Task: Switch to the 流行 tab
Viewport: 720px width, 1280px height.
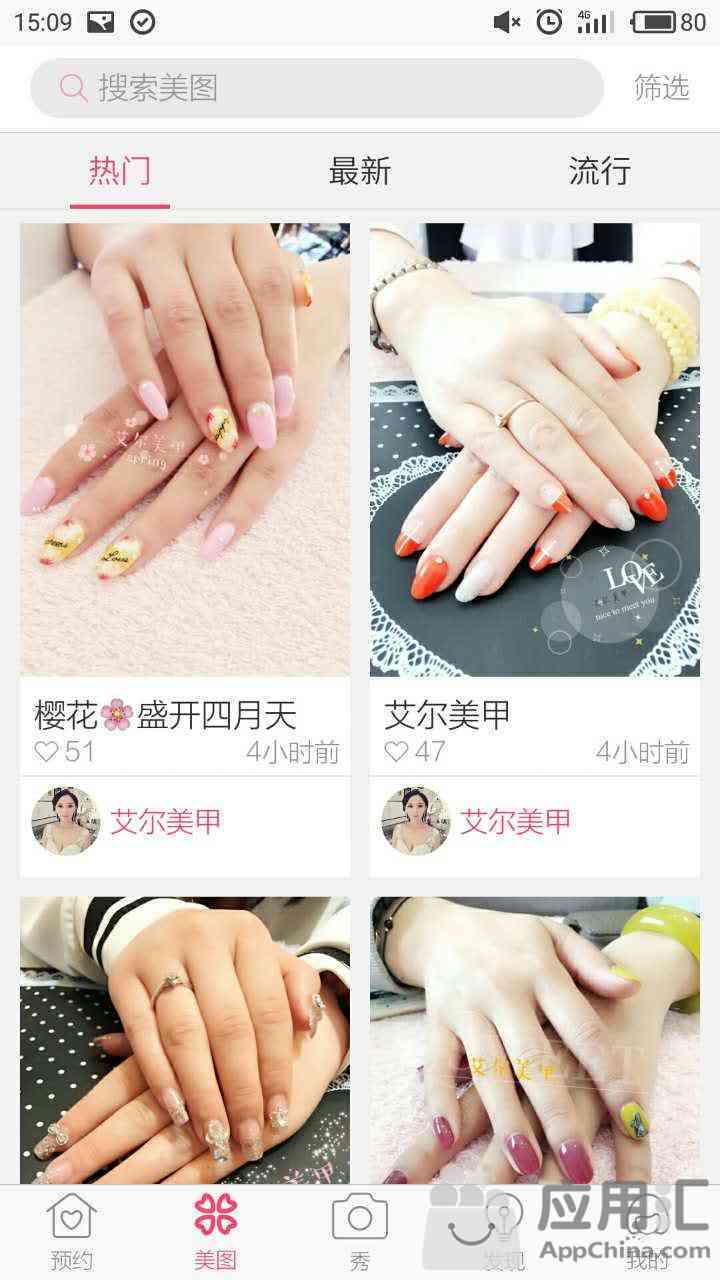Action: (600, 171)
